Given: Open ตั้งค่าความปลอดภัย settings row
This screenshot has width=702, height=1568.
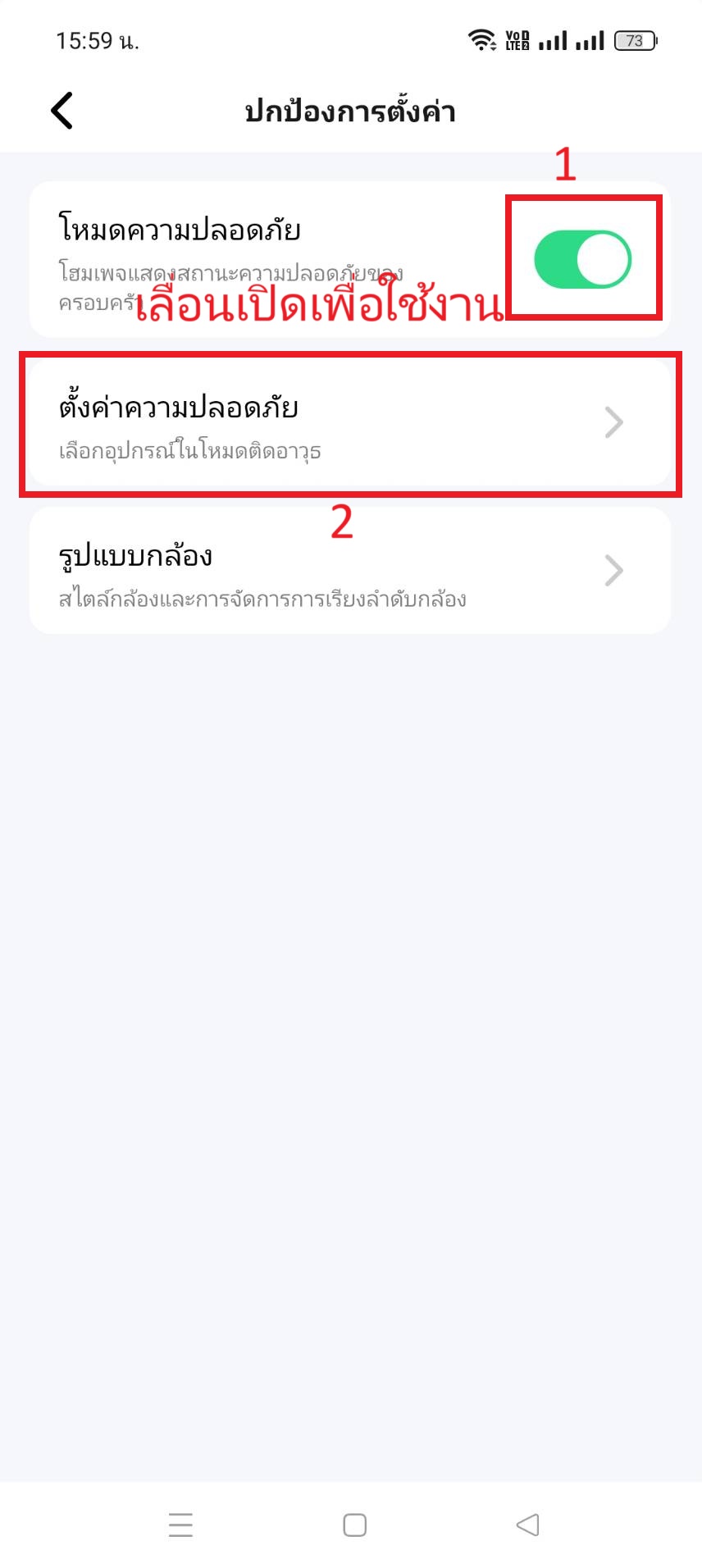Looking at the screenshot, I should point(350,423).
